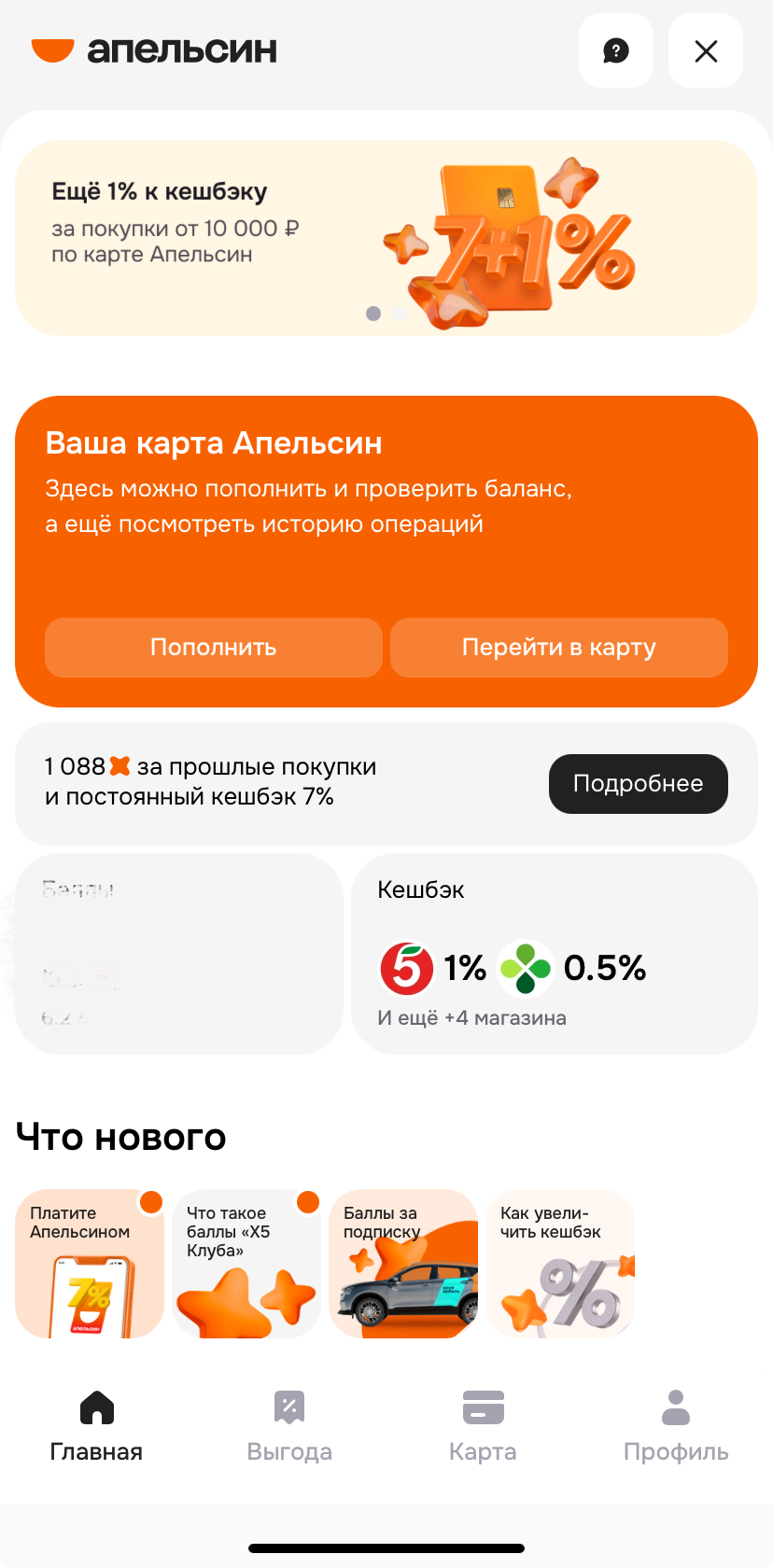Open the Баллы за подписку story
Image resolution: width=773 pixels, height=1568 pixels.
403,1263
